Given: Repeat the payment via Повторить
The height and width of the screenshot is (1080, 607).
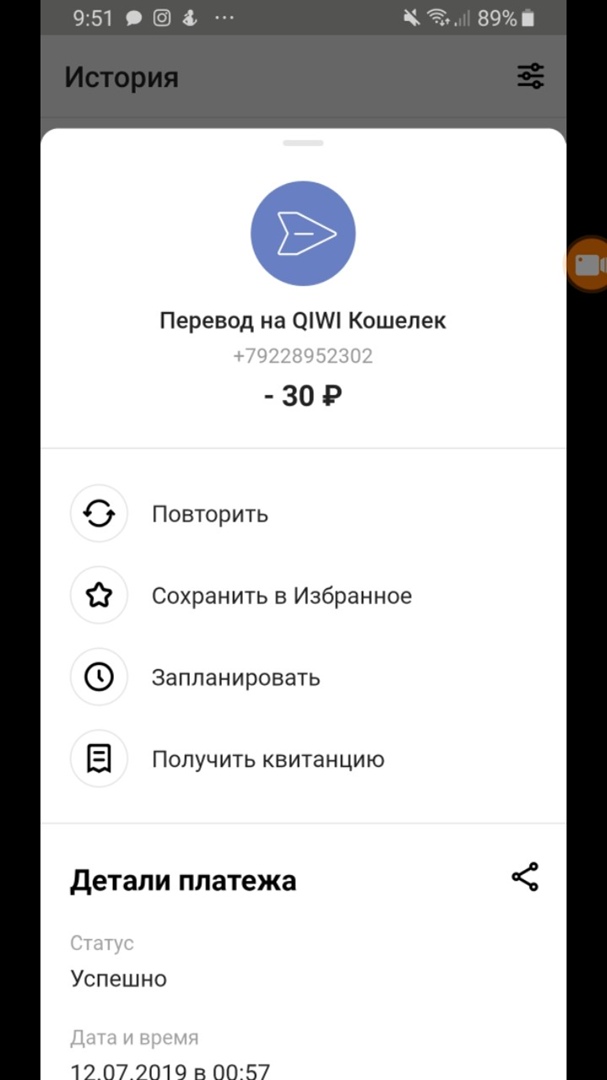Looking at the screenshot, I should click(210, 514).
